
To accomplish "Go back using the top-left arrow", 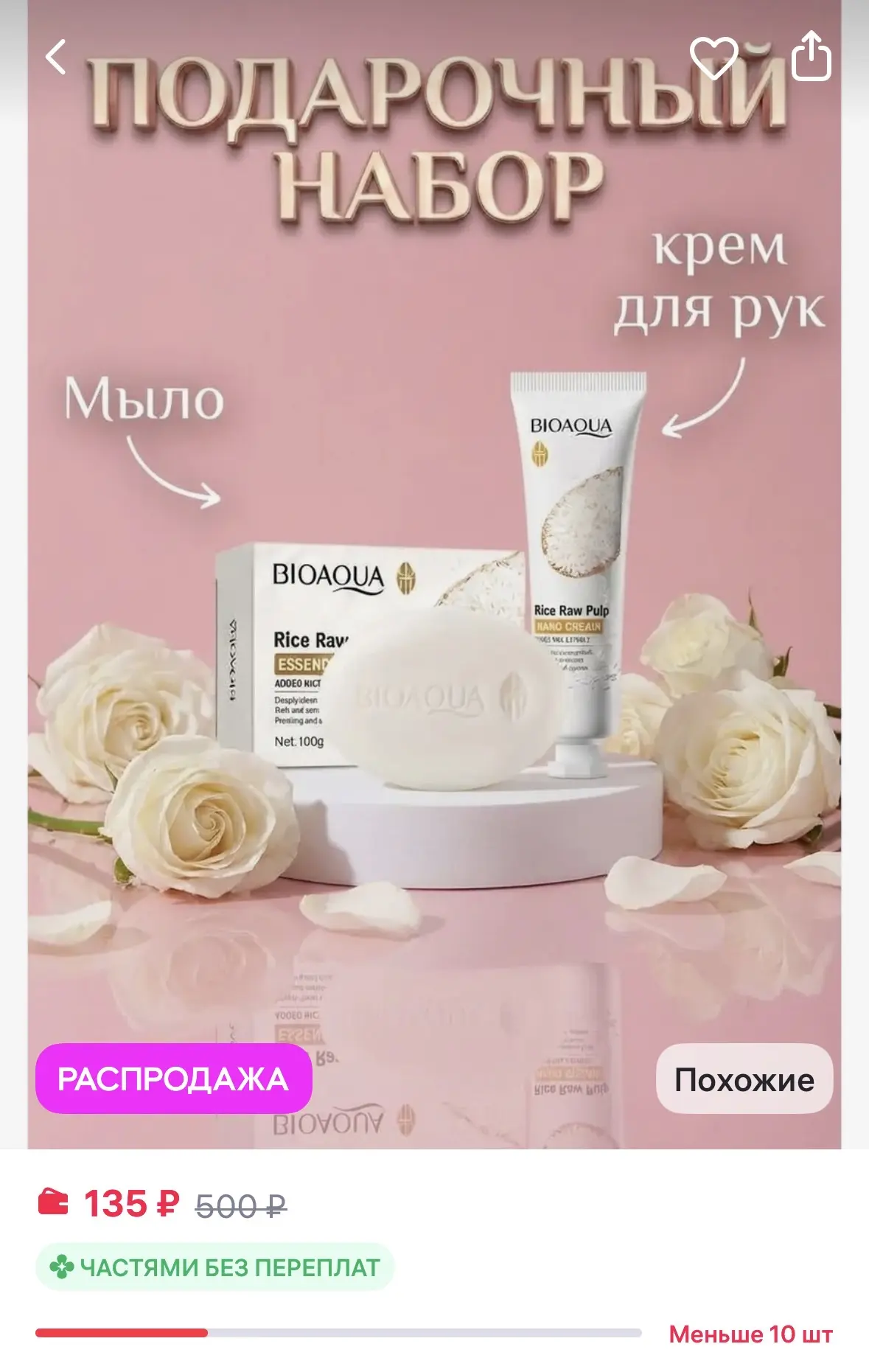I will click(56, 57).
